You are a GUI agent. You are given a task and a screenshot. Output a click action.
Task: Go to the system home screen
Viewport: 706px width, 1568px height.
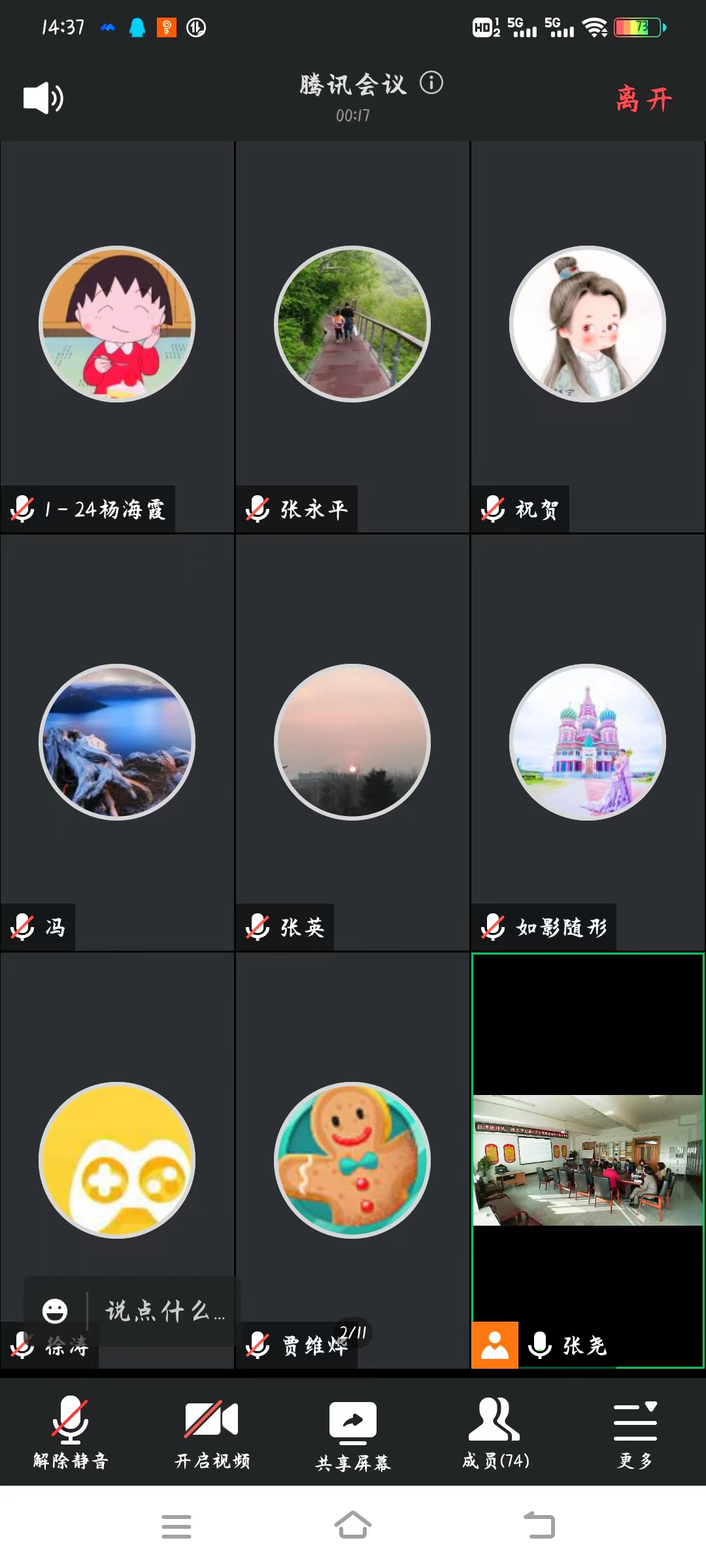(x=353, y=1526)
